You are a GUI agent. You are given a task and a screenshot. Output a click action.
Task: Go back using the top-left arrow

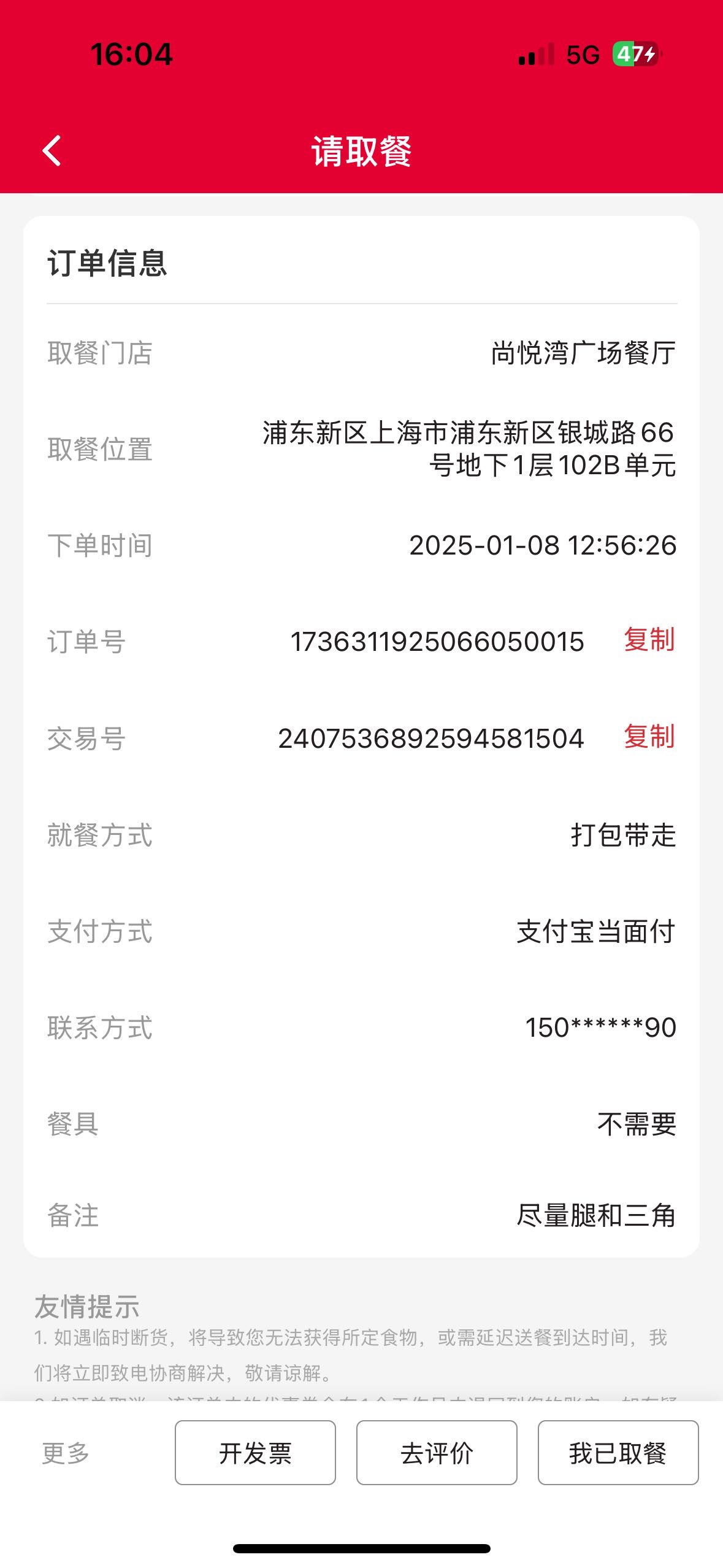coord(52,150)
